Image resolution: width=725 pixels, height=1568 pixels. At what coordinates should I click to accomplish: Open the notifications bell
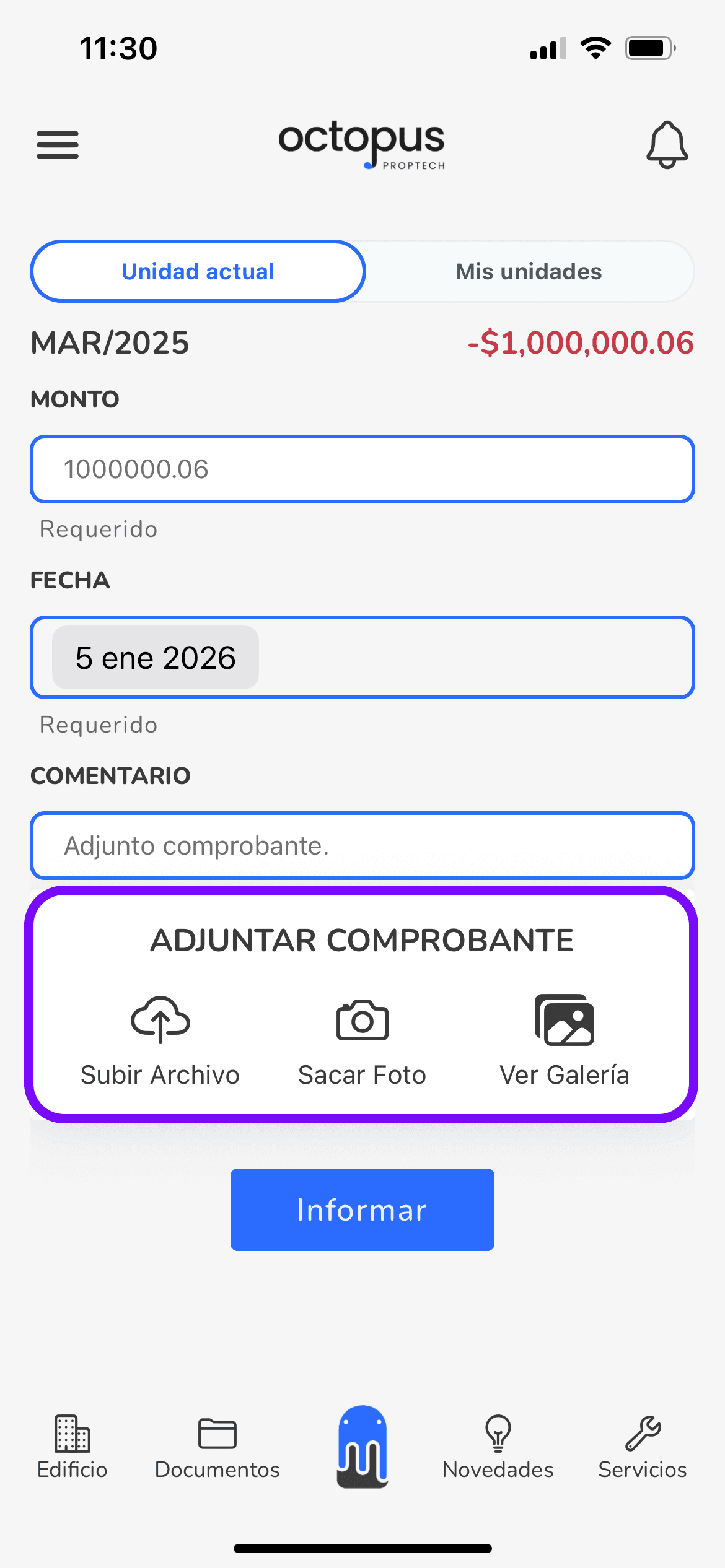pyautogui.click(x=667, y=145)
